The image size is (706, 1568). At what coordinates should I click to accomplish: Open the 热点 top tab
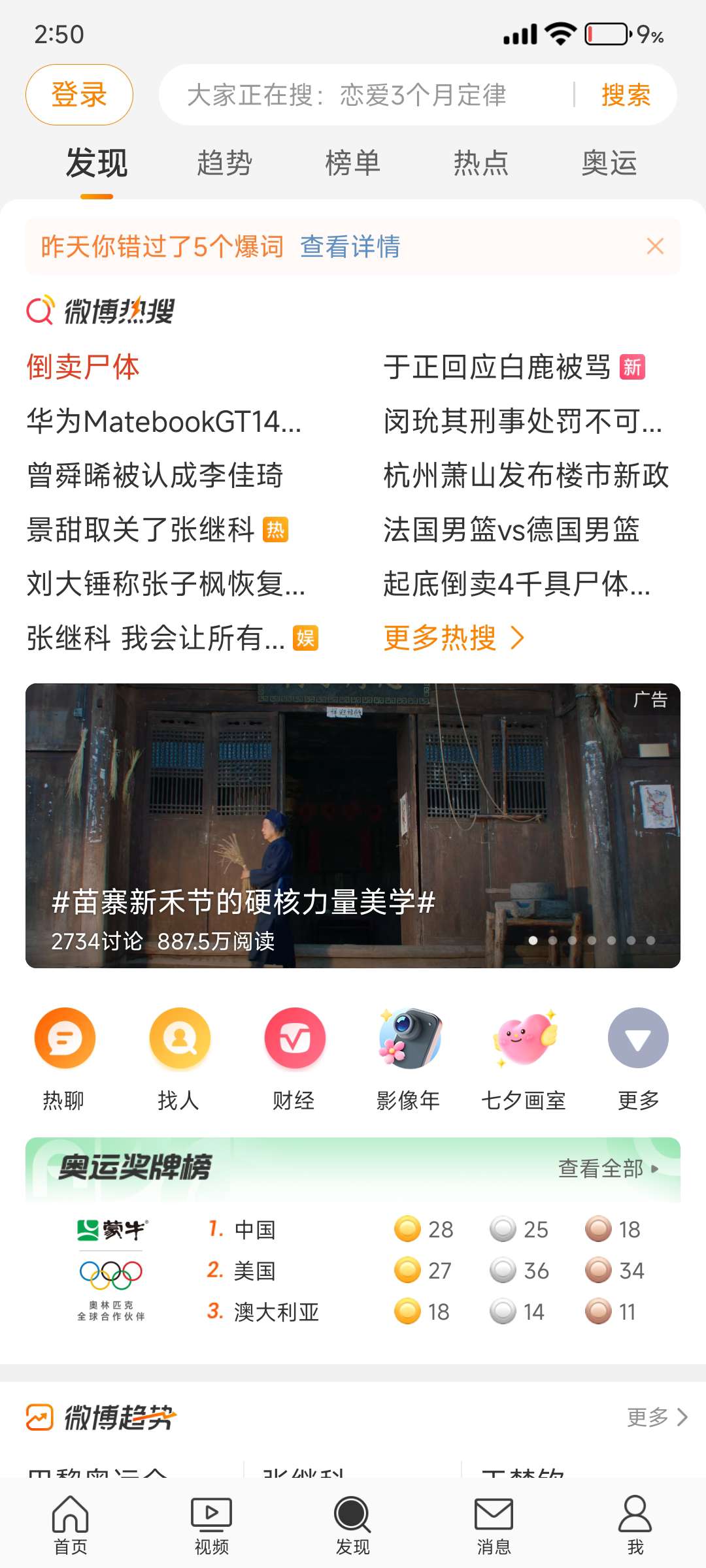tap(481, 163)
